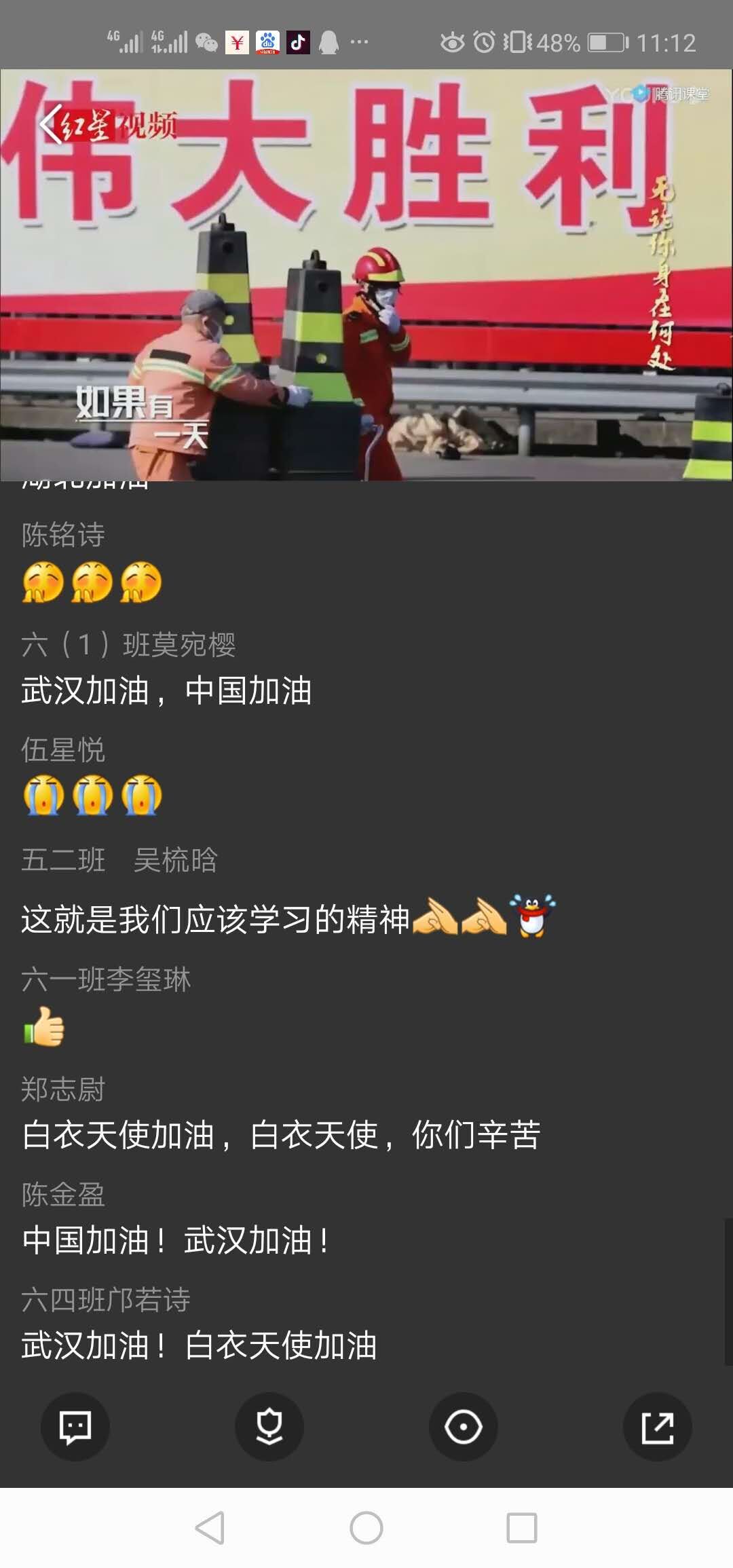Tap the system home button

366,1528
